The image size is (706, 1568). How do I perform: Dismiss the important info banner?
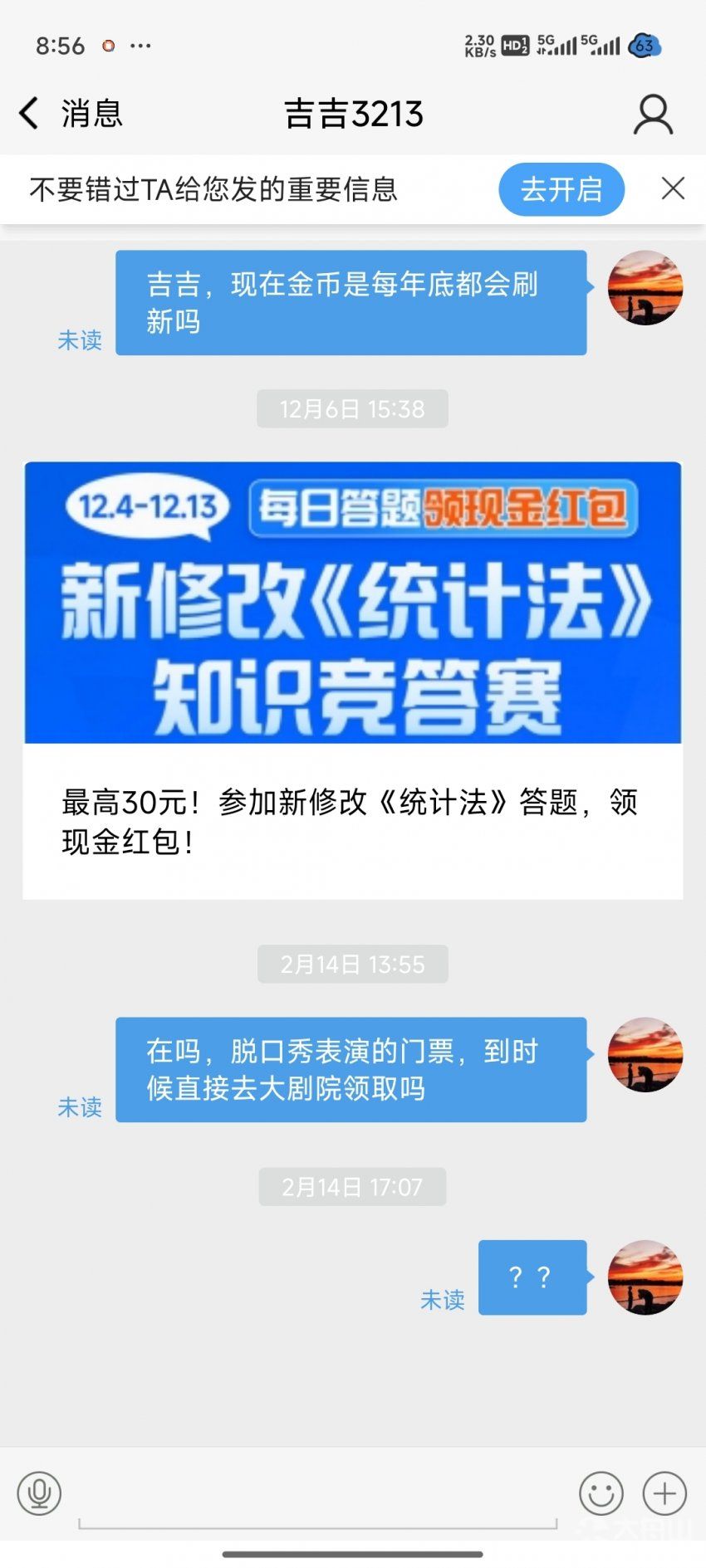673,188
